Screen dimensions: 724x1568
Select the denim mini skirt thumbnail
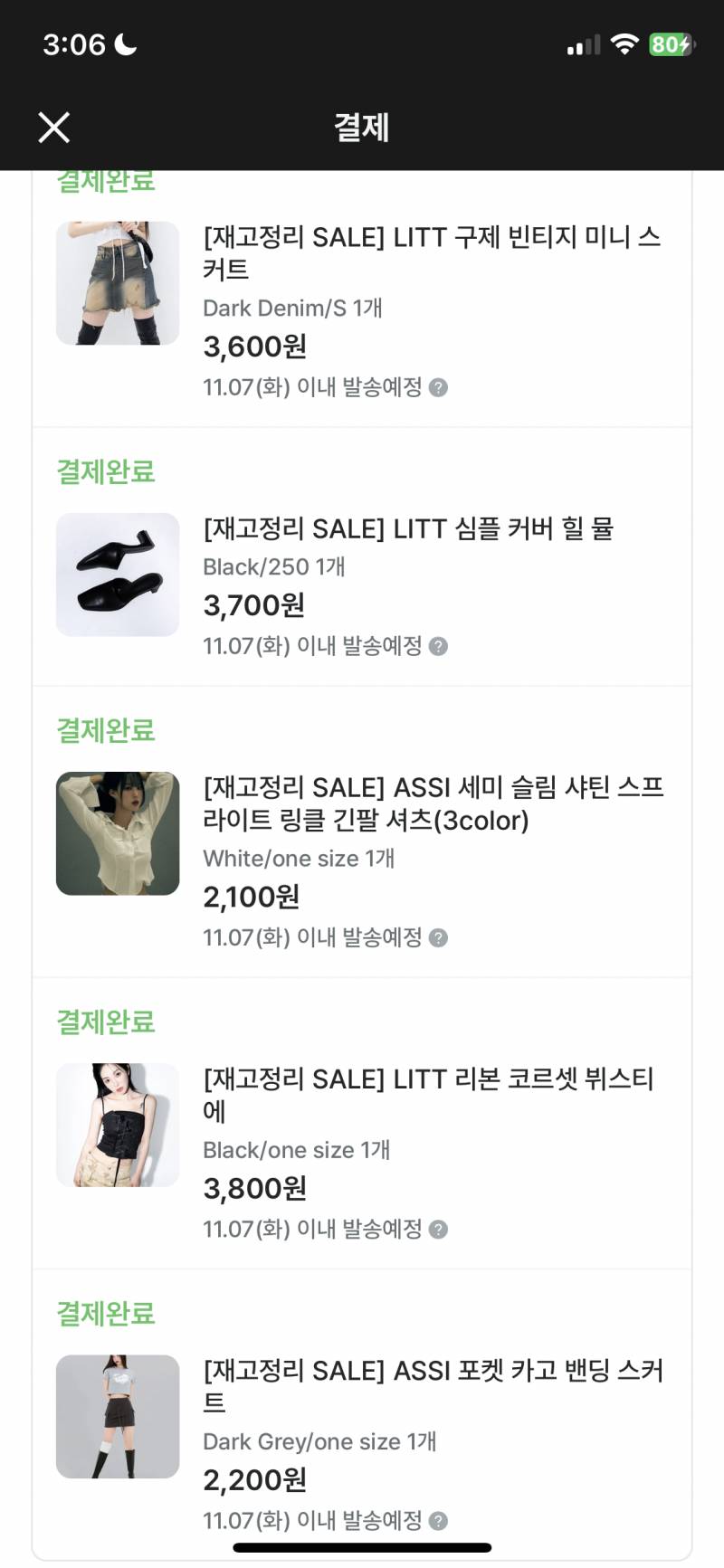click(118, 282)
